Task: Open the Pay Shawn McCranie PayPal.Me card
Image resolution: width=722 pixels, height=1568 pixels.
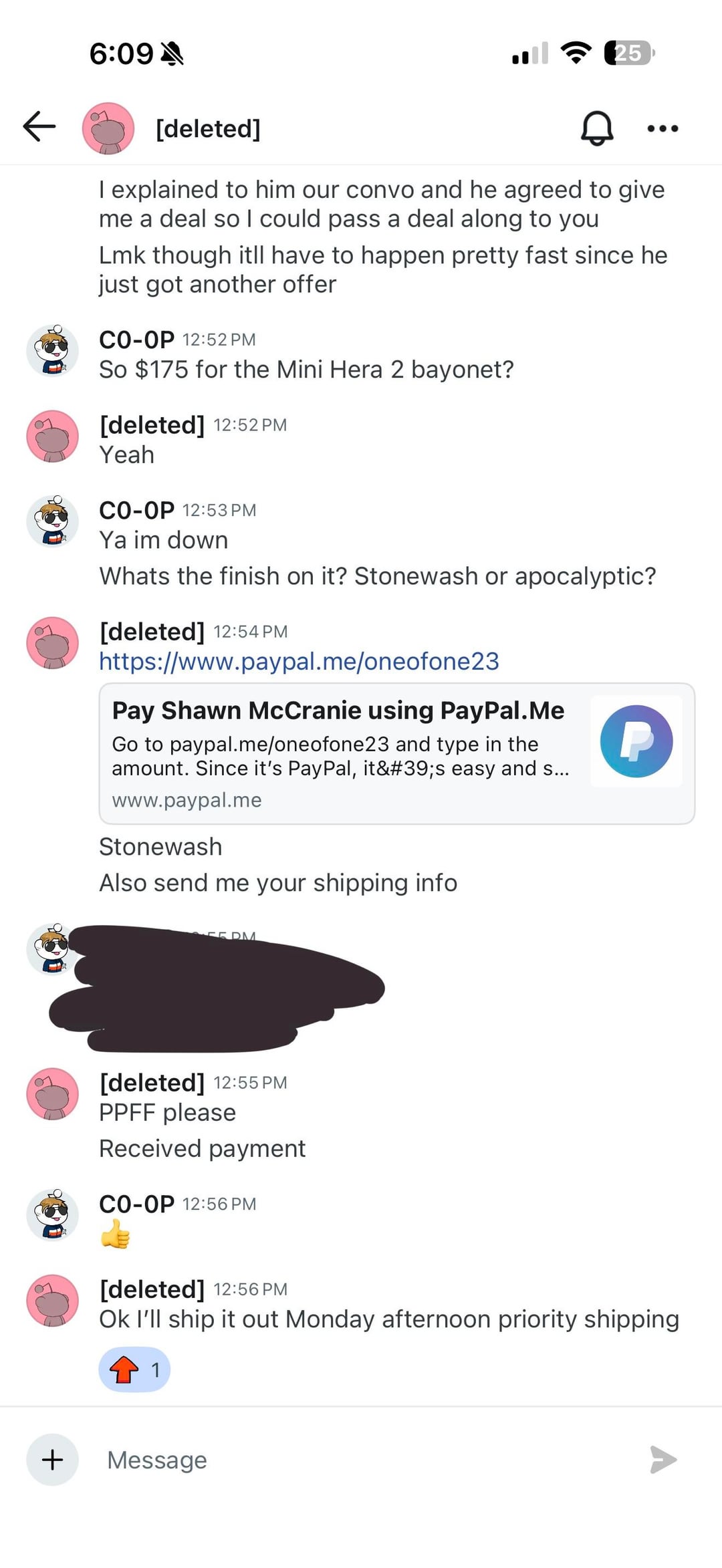Action: pos(396,753)
